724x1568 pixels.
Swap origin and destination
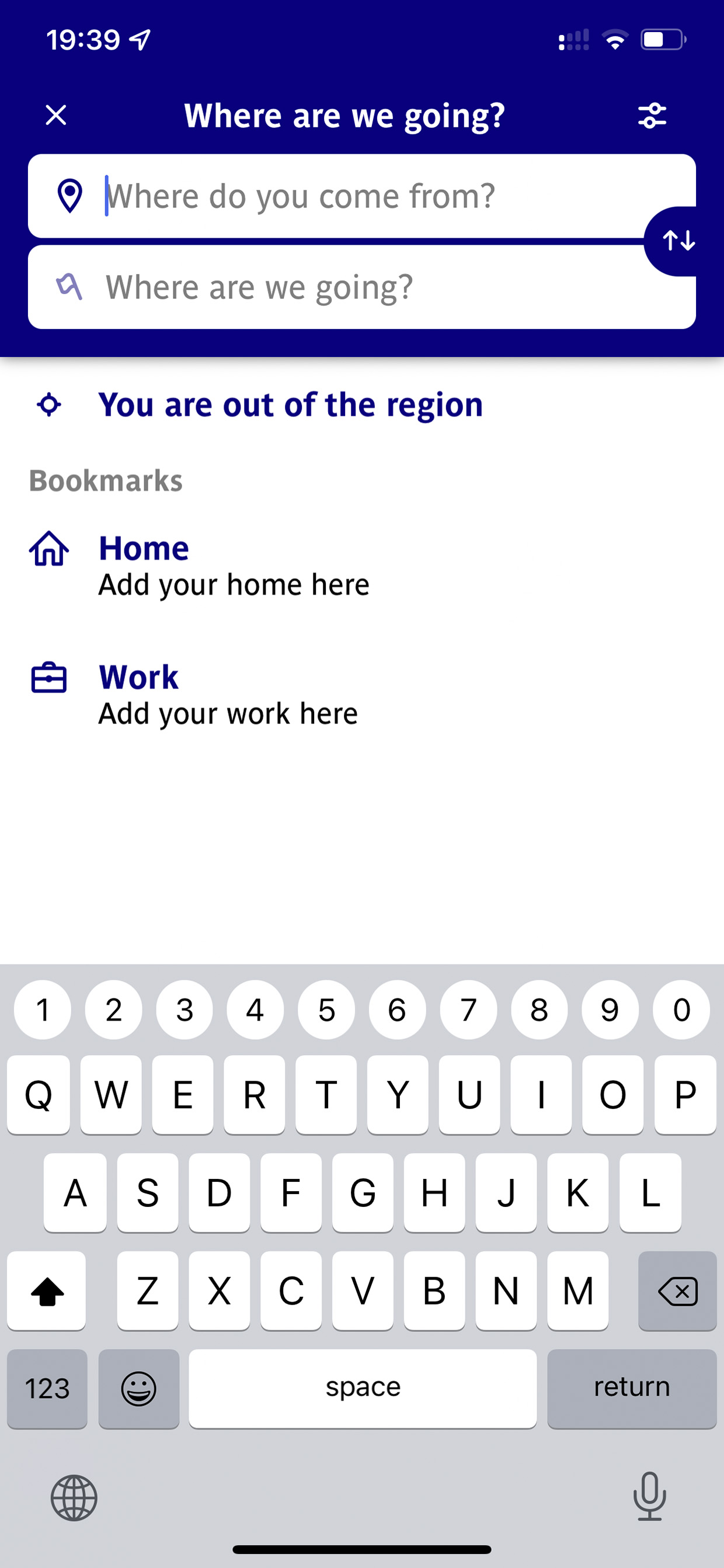pyautogui.click(x=677, y=241)
